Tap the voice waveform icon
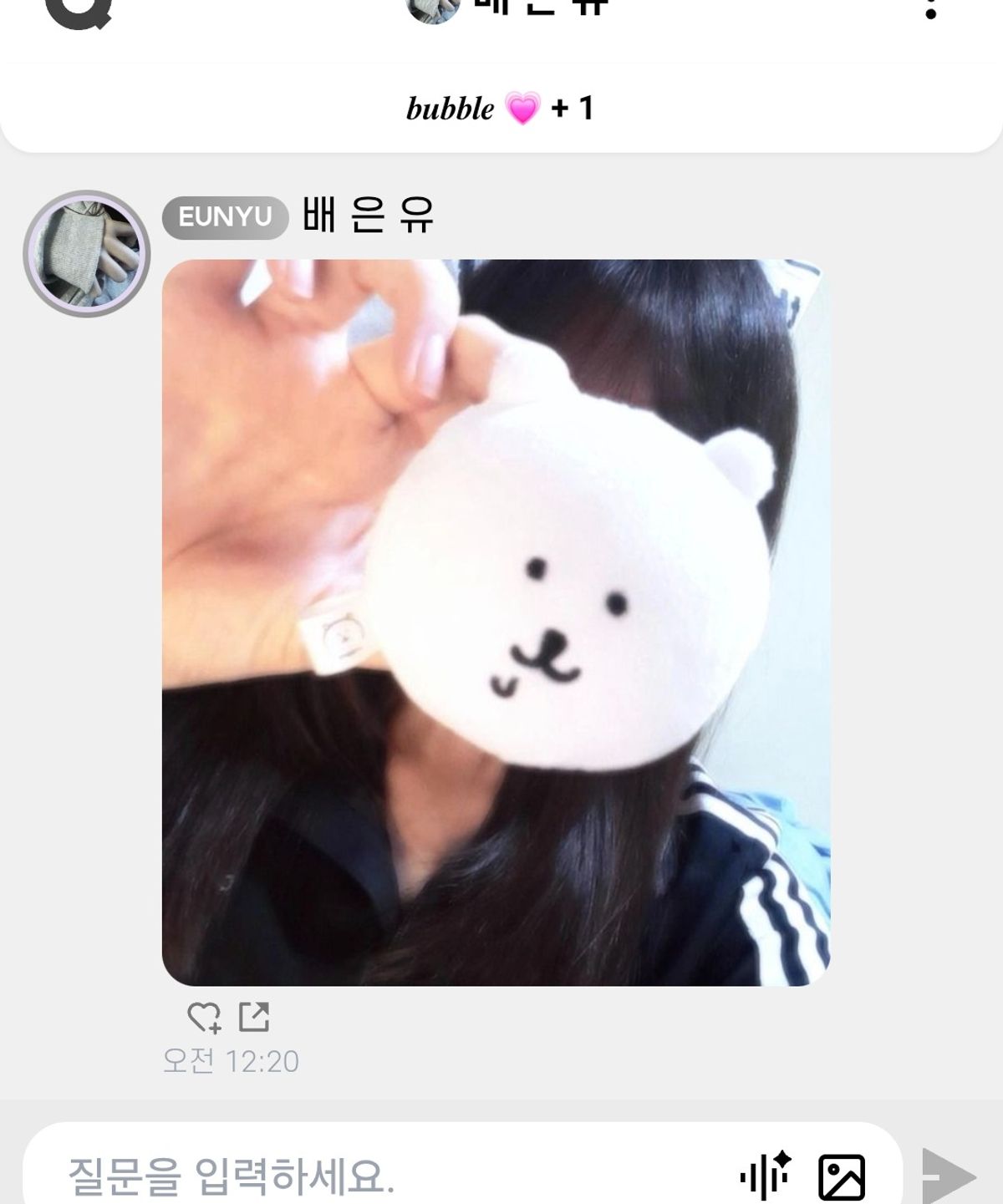 point(765,1176)
